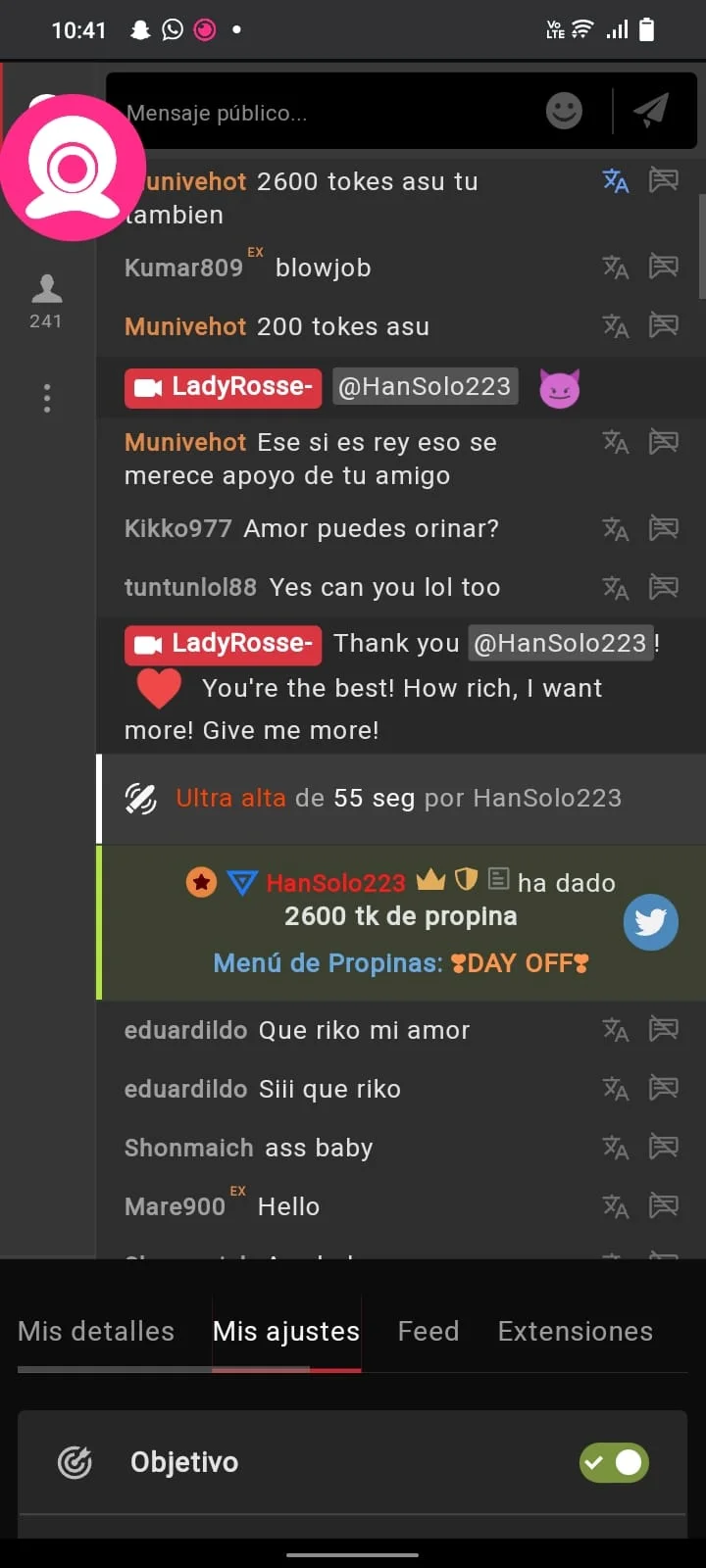This screenshot has height=1568, width=706.
Task: Select the Mis ajustes tab
Action: point(286,1331)
